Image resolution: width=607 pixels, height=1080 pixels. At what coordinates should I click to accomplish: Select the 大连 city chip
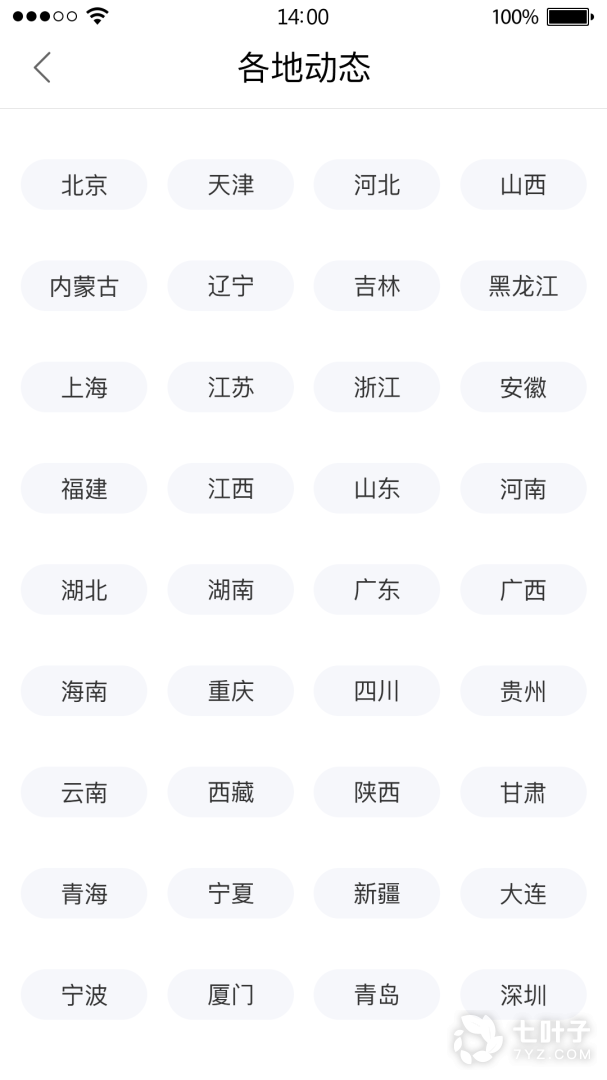[523, 894]
